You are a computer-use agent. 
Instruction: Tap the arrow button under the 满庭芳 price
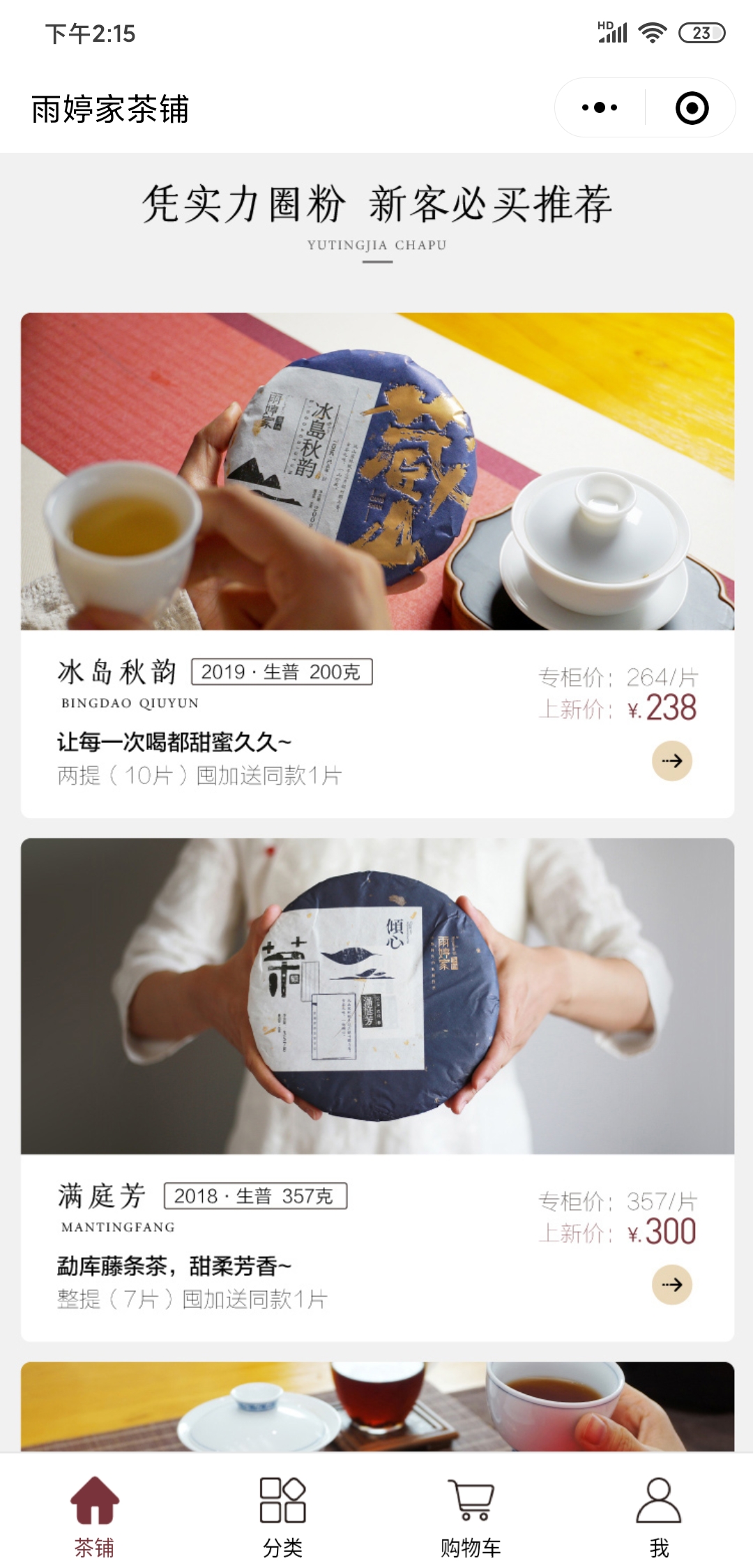(671, 1284)
